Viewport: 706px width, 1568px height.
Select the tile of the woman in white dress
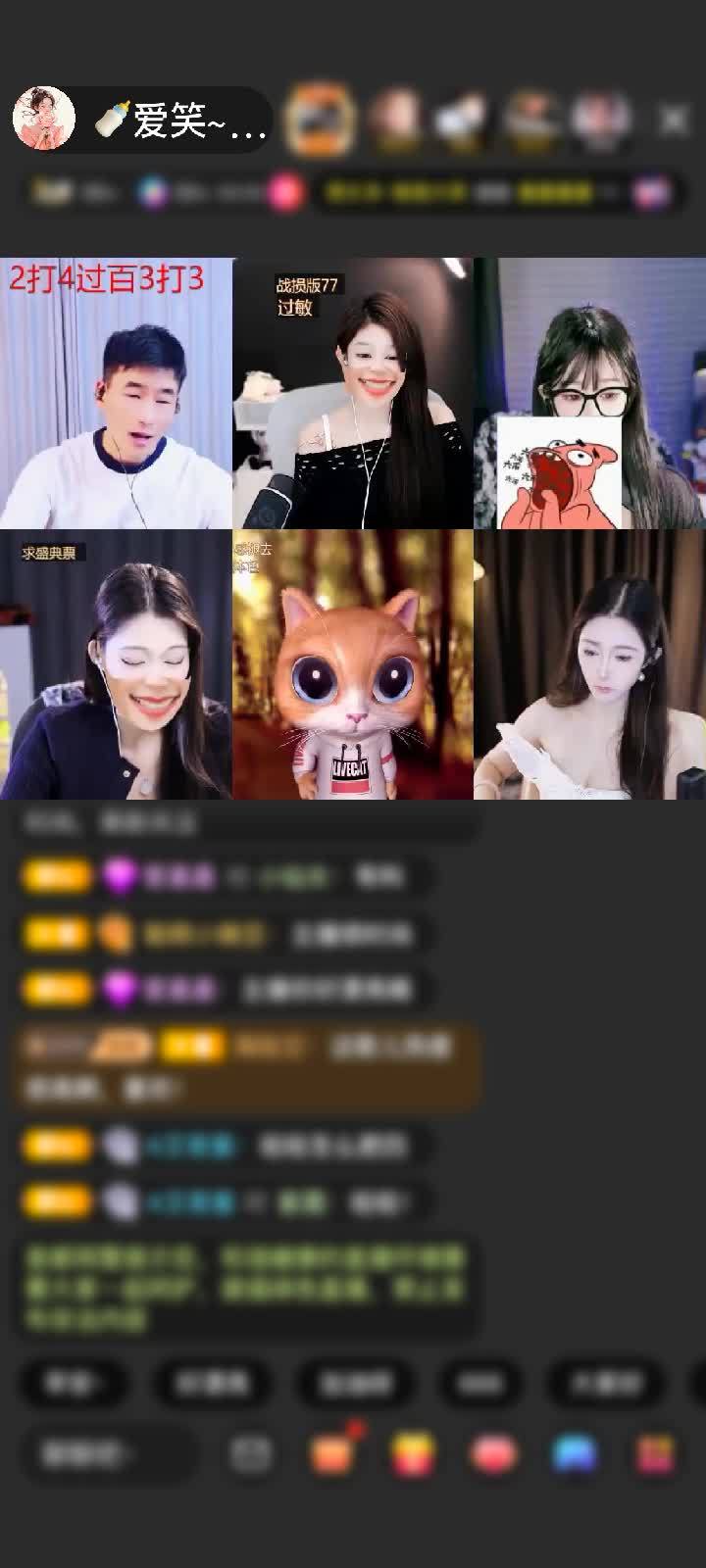pos(589,664)
